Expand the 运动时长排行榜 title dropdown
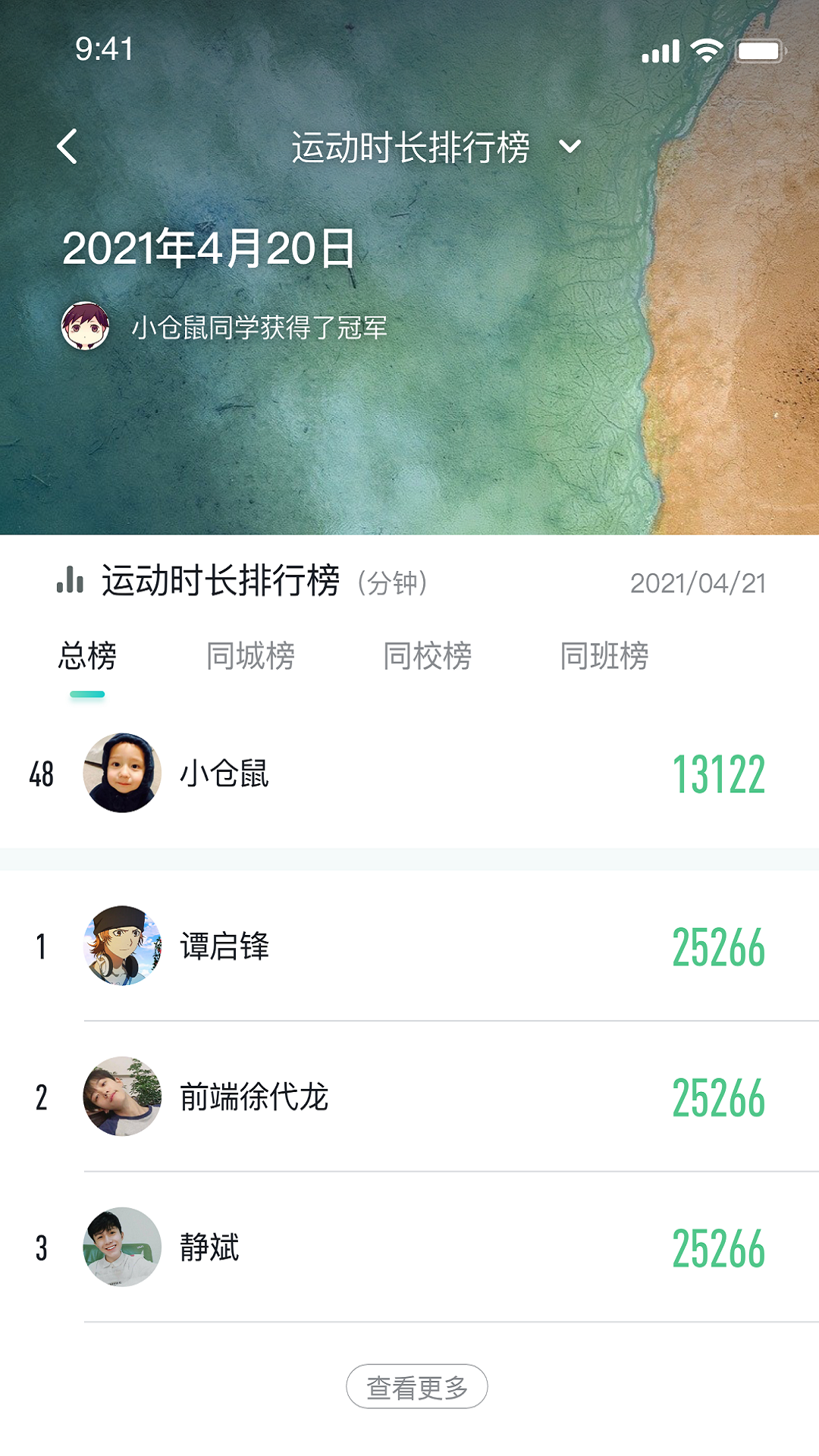The image size is (819, 1456). 570,146
